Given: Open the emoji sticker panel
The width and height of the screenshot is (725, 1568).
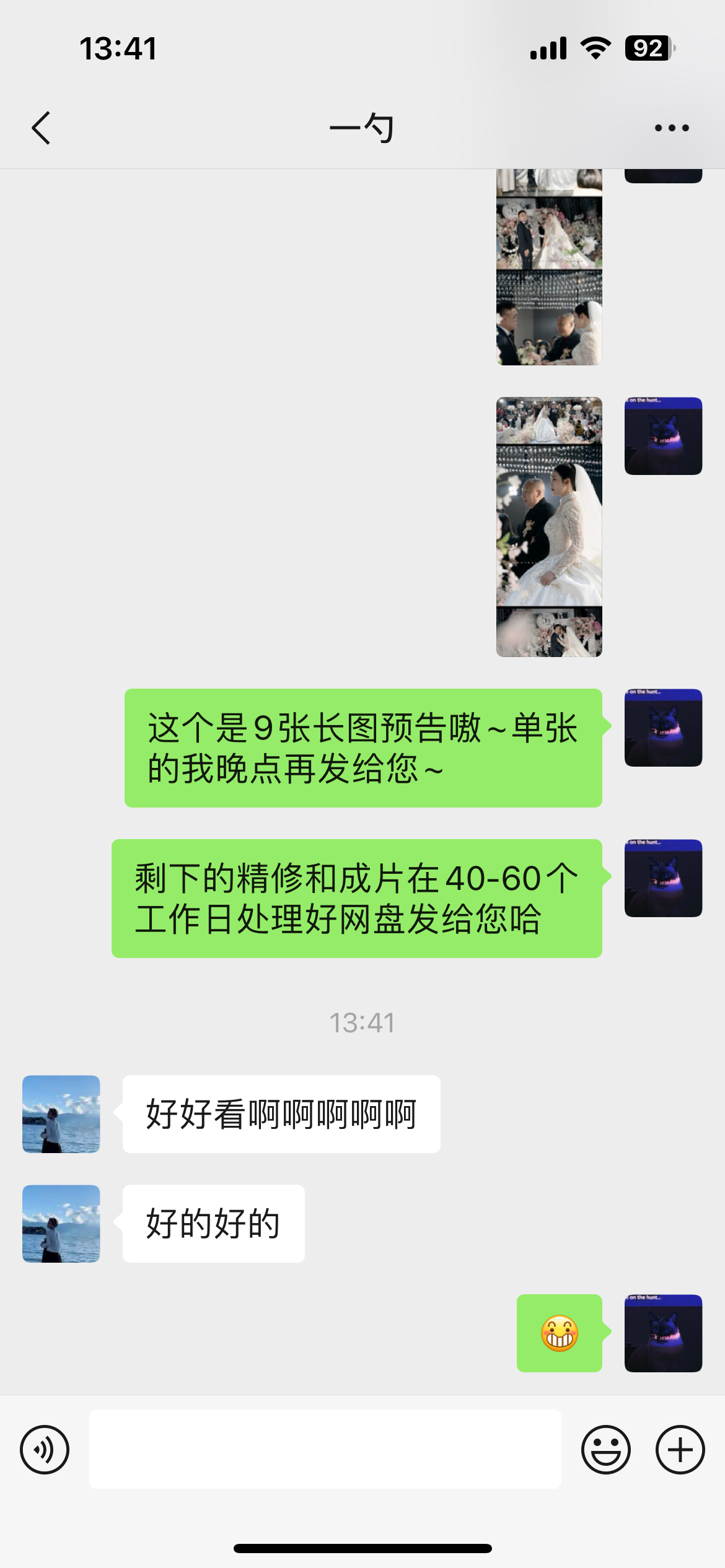Looking at the screenshot, I should (x=606, y=1450).
